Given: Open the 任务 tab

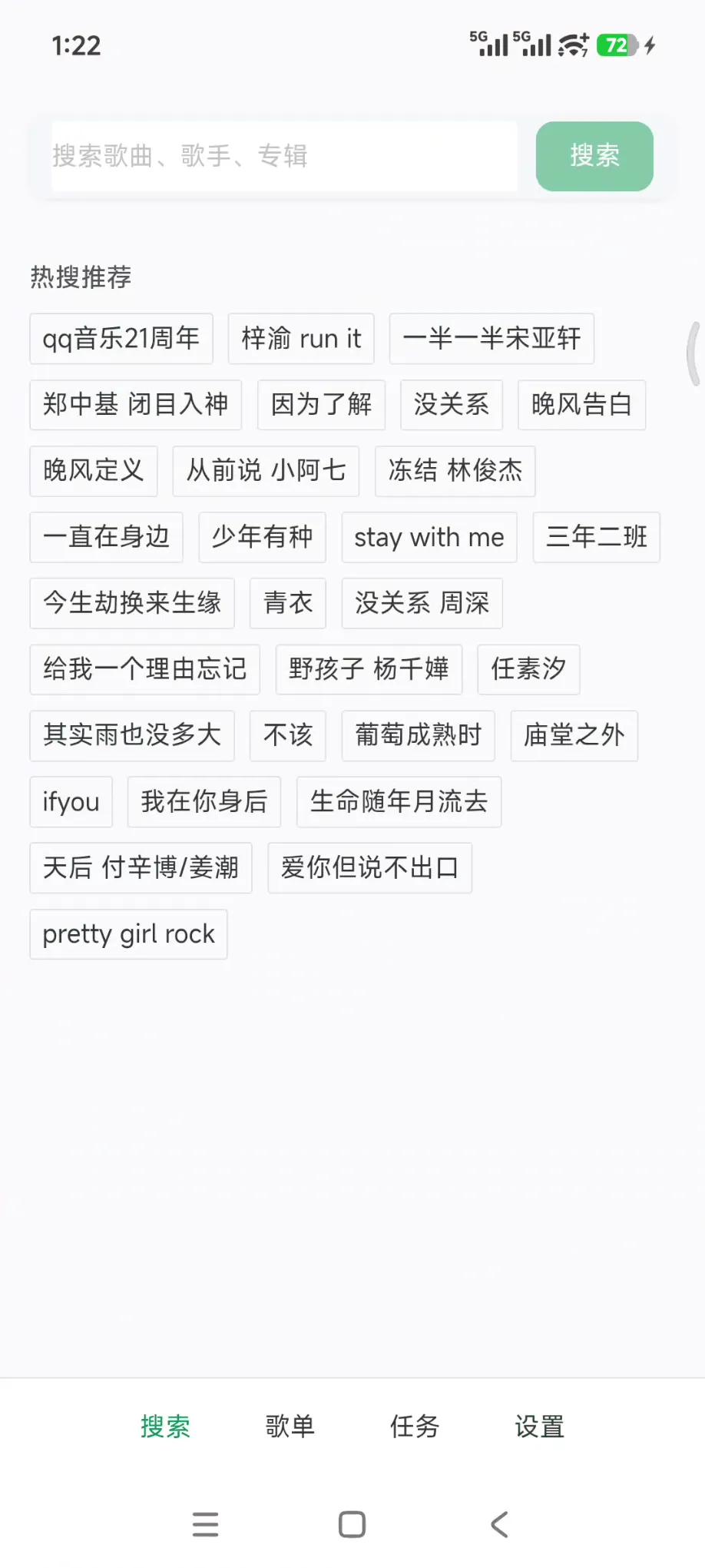Looking at the screenshot, I should tap(414, 1427).
